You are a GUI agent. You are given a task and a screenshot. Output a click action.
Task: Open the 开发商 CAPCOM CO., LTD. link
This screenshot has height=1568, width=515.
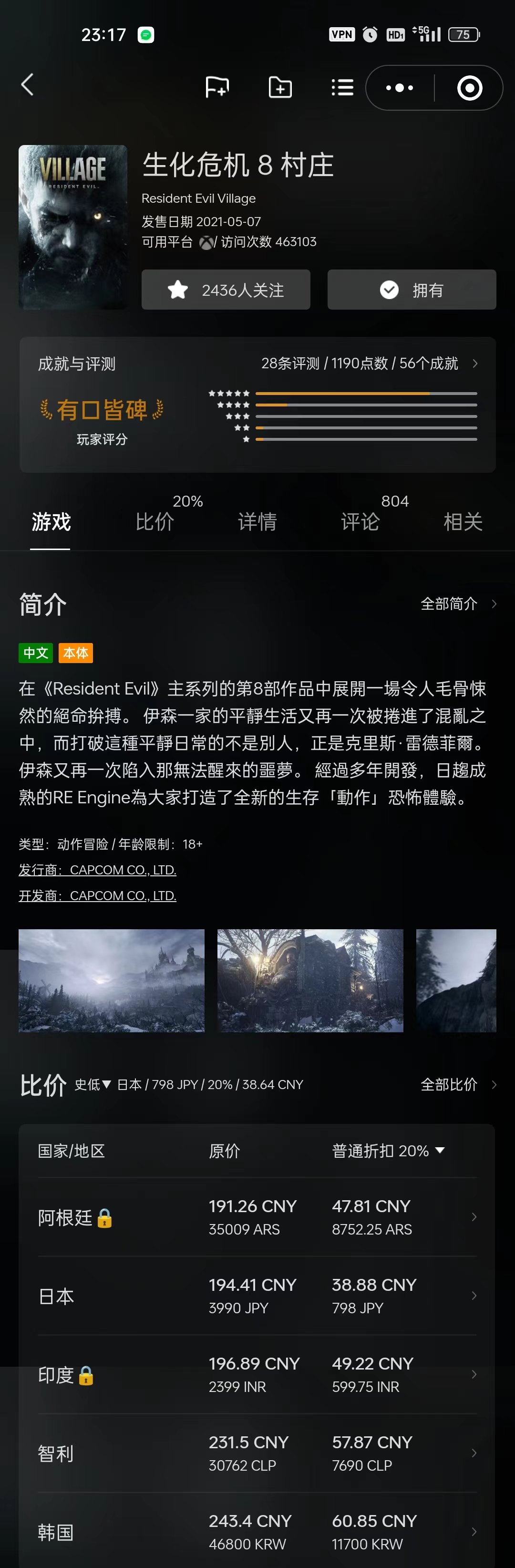pos(97,895)
